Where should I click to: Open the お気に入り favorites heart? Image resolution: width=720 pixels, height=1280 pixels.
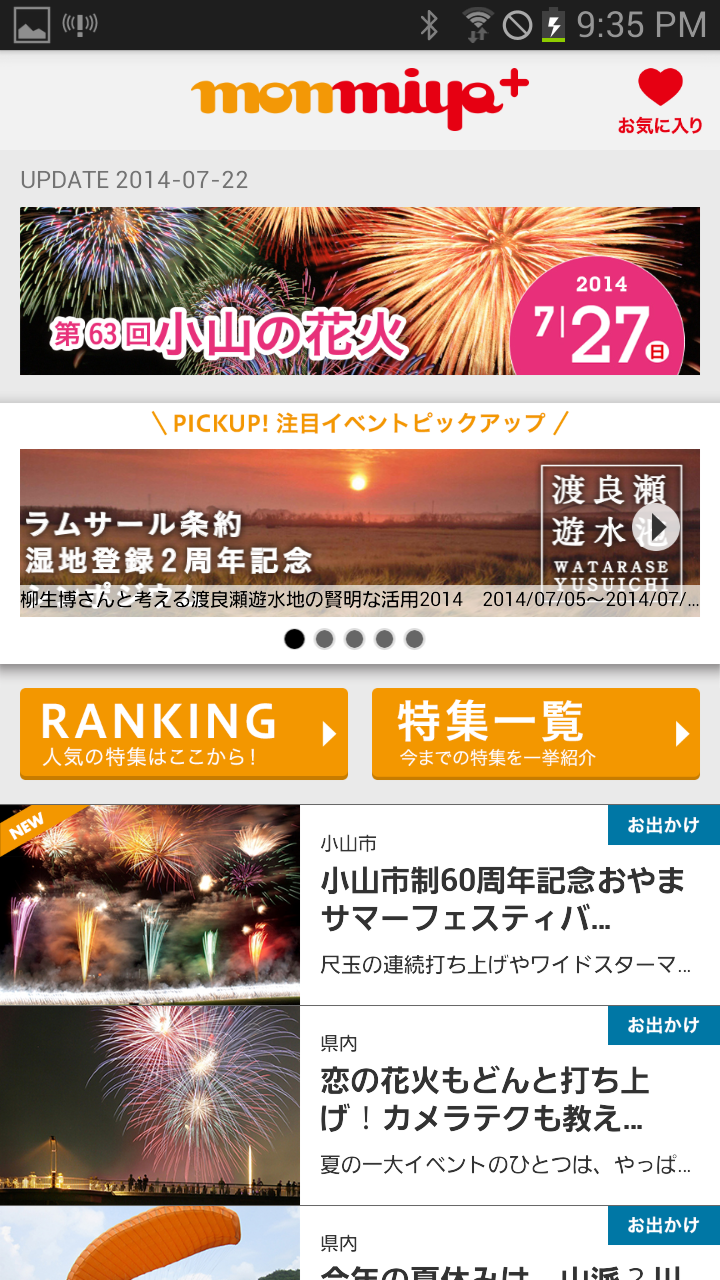tap(660, 100)
